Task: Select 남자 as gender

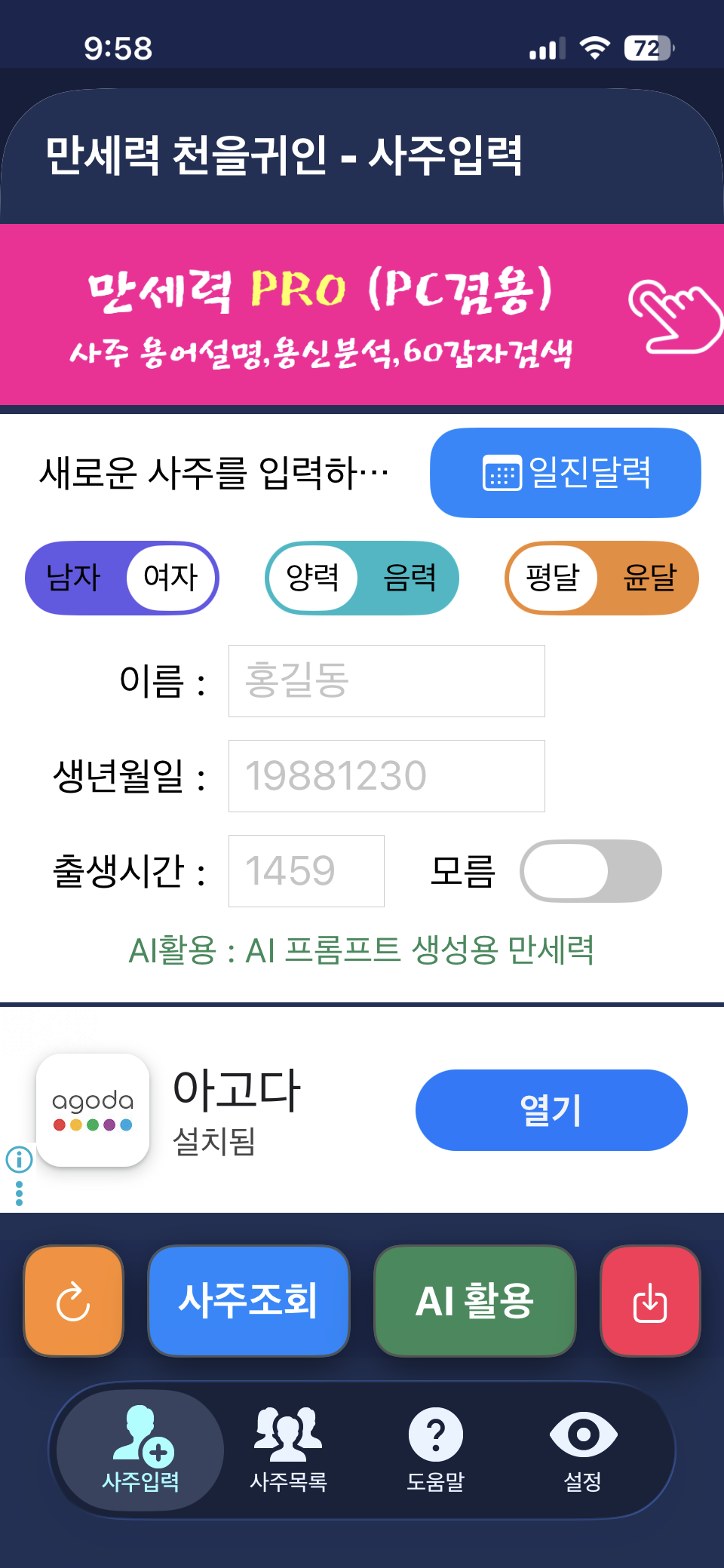Action: tap(74, 578)
